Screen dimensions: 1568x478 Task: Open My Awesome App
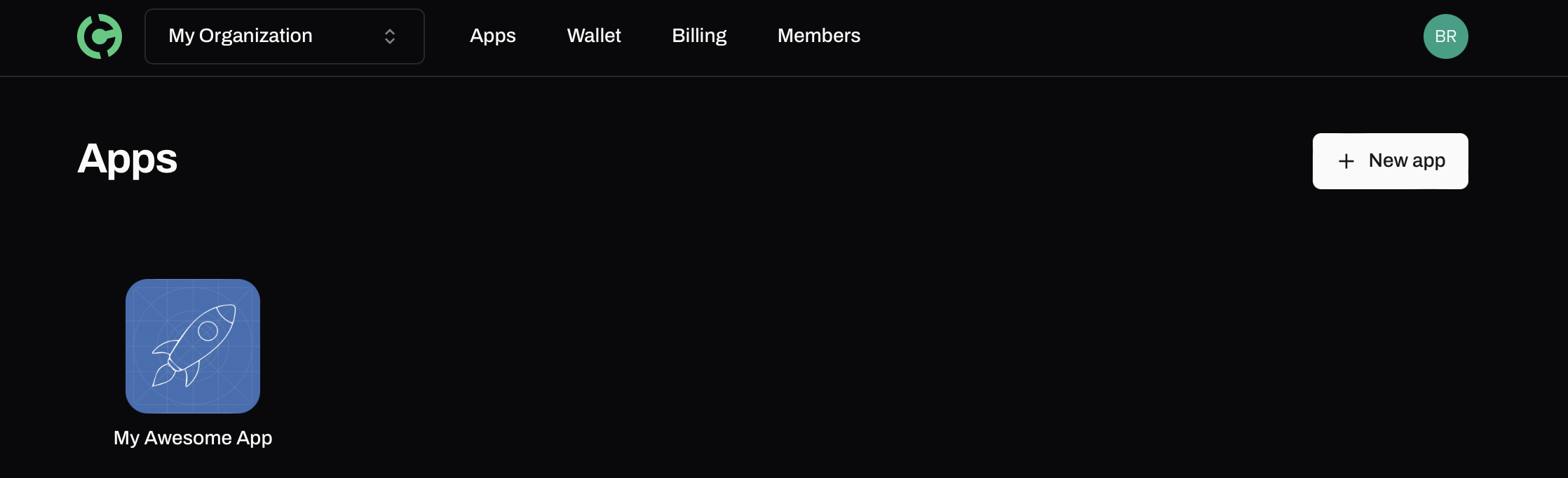193,346
